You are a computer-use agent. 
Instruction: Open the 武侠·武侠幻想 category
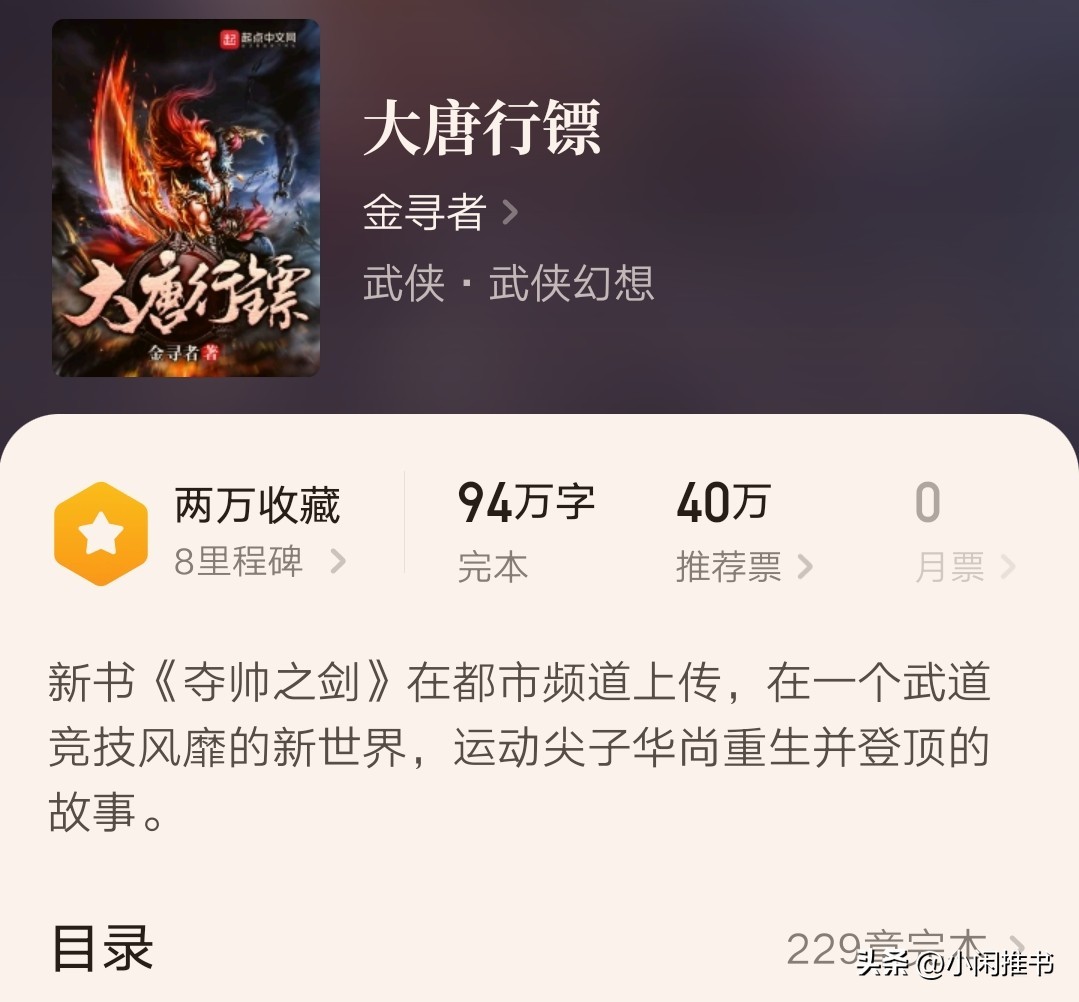click(508, 284)
